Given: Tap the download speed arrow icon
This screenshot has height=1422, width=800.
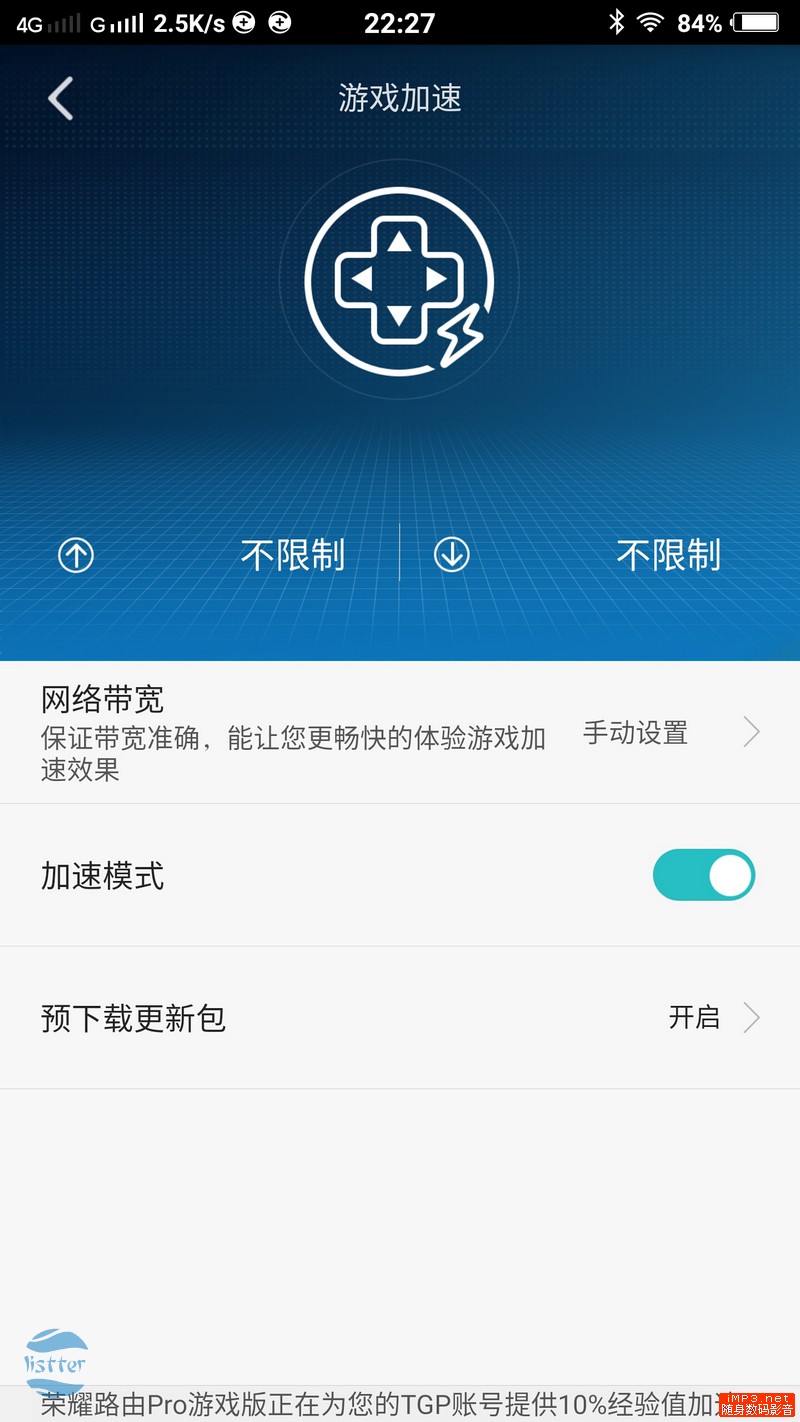Looking at the screenshot, I should click(x=452, y=554).
